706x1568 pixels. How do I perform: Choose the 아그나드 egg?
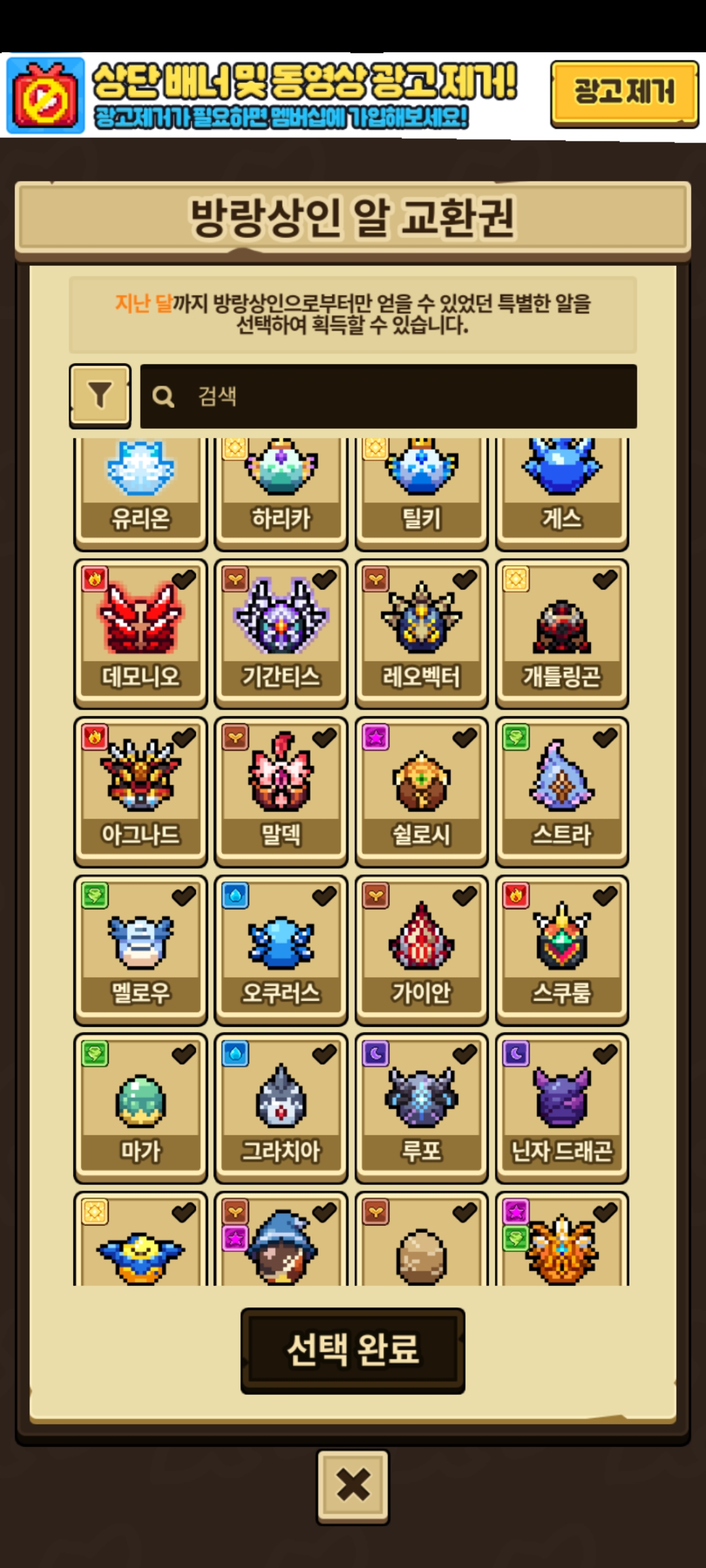pyautogui.click(x=141, y=791)
